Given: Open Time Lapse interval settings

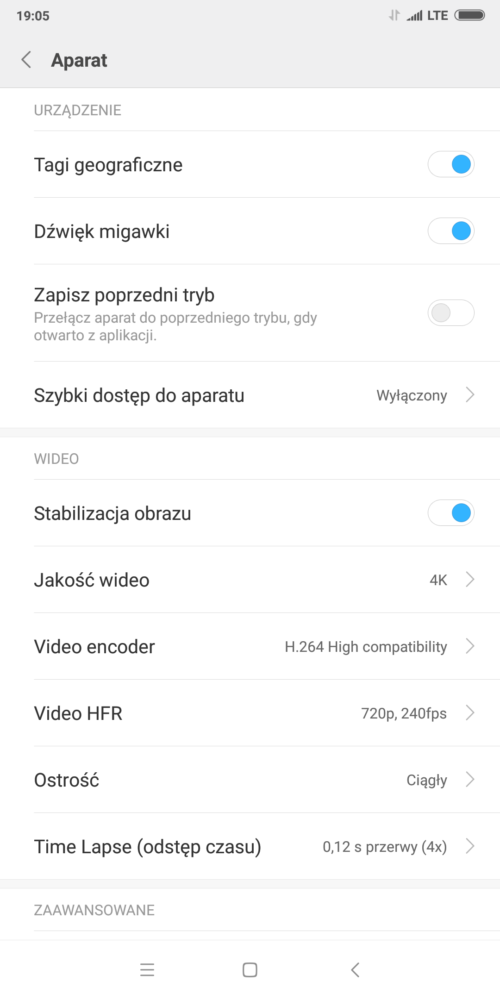Looking at the screenshot, I should (x=250, y=846).
